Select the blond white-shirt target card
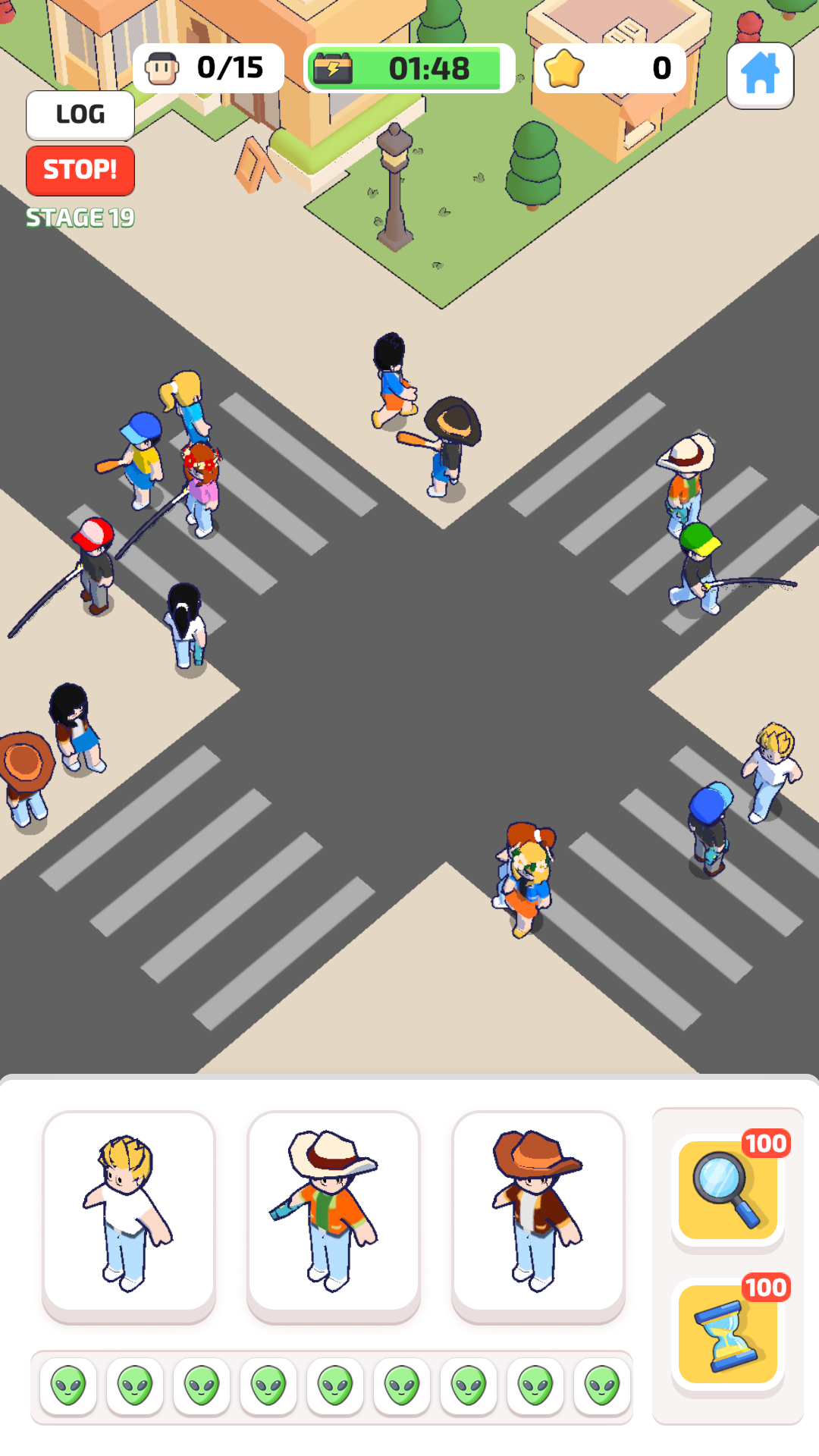The image size is (819, 1456). click(129, 1213)
